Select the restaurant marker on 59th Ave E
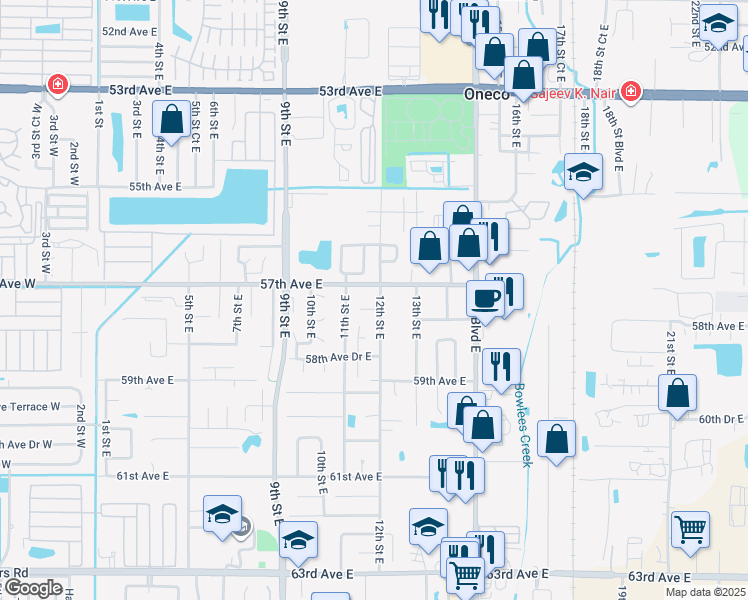Viewport: 748px width, 600px height. tap(500, 365)
